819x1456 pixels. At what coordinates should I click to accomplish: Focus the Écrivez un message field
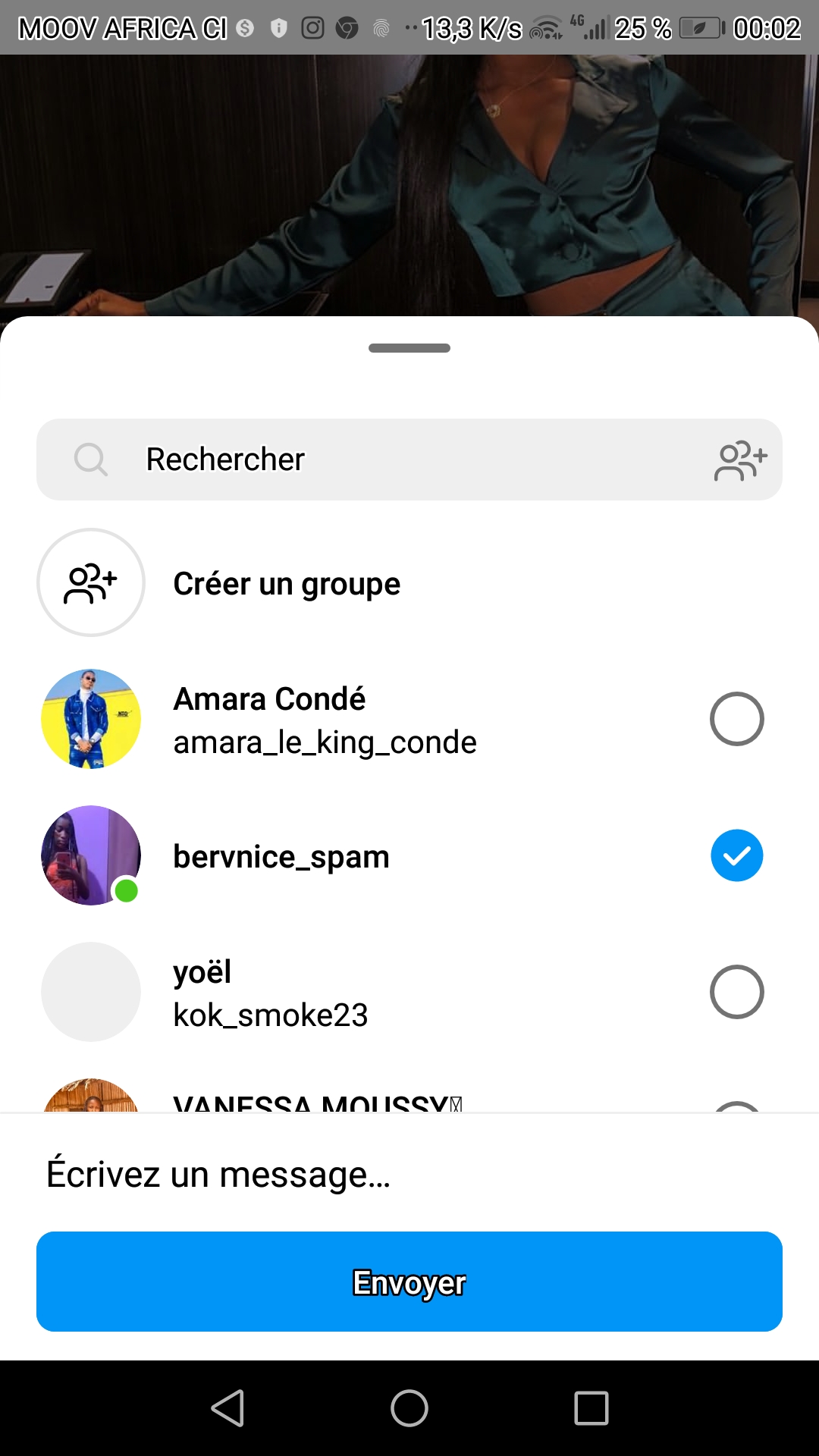point(409,1174)
